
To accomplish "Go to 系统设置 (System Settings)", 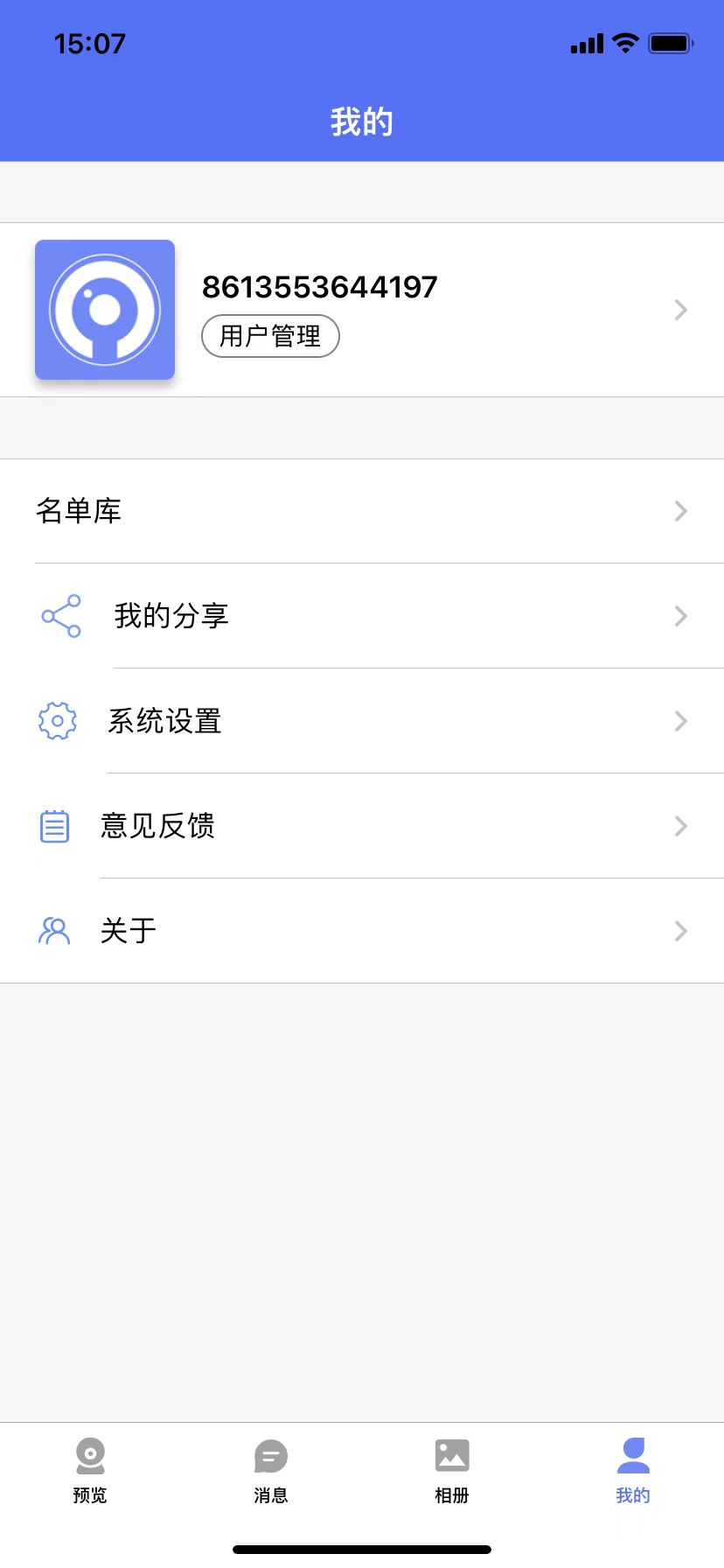I will click(362, 721).
